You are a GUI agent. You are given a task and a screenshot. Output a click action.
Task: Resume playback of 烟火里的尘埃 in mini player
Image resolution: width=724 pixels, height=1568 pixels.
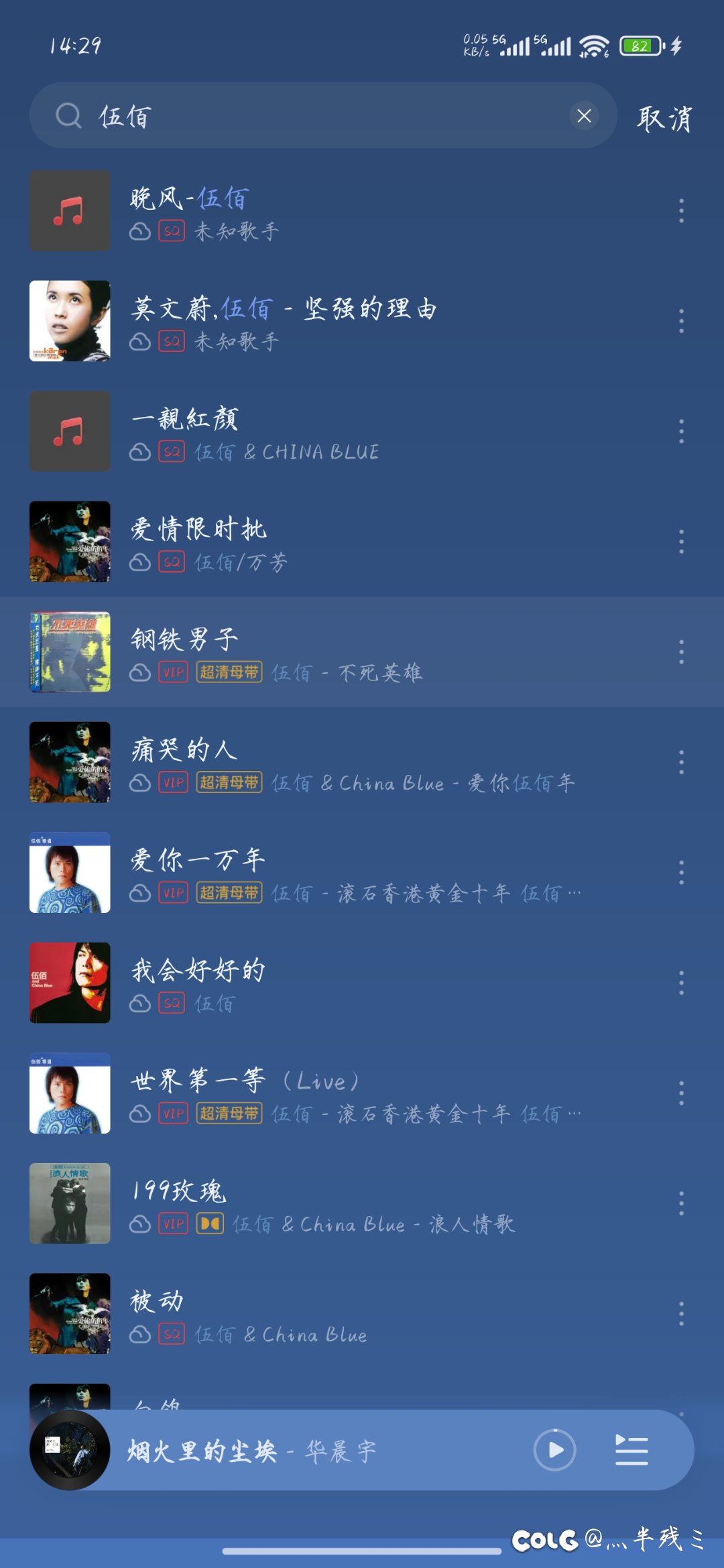coord(554,1450)
